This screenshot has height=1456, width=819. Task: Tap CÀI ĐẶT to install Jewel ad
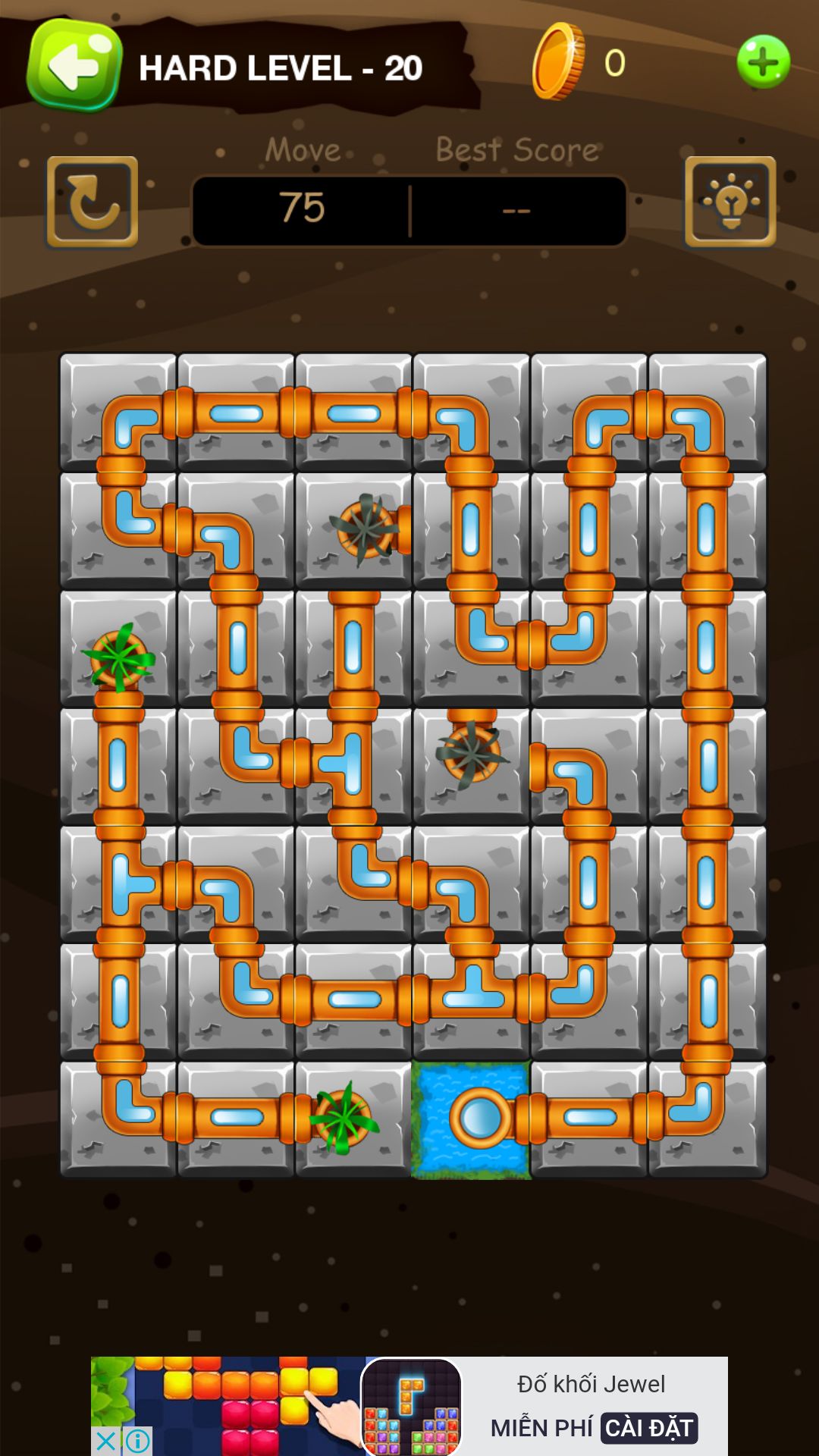pos(649,1427)
